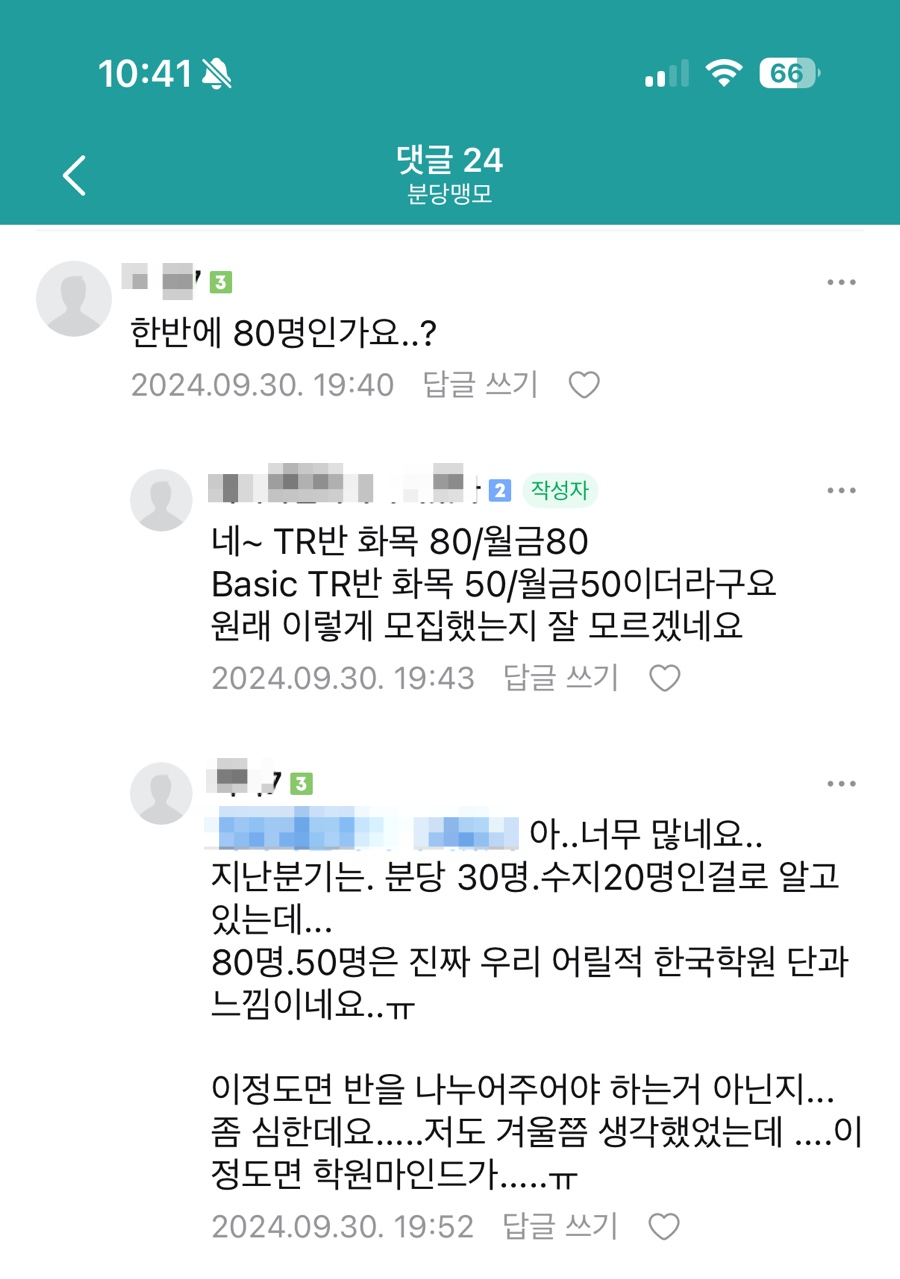Write a reply to the 19:43 comment
Screen dimensions: 900x1279
561,678
